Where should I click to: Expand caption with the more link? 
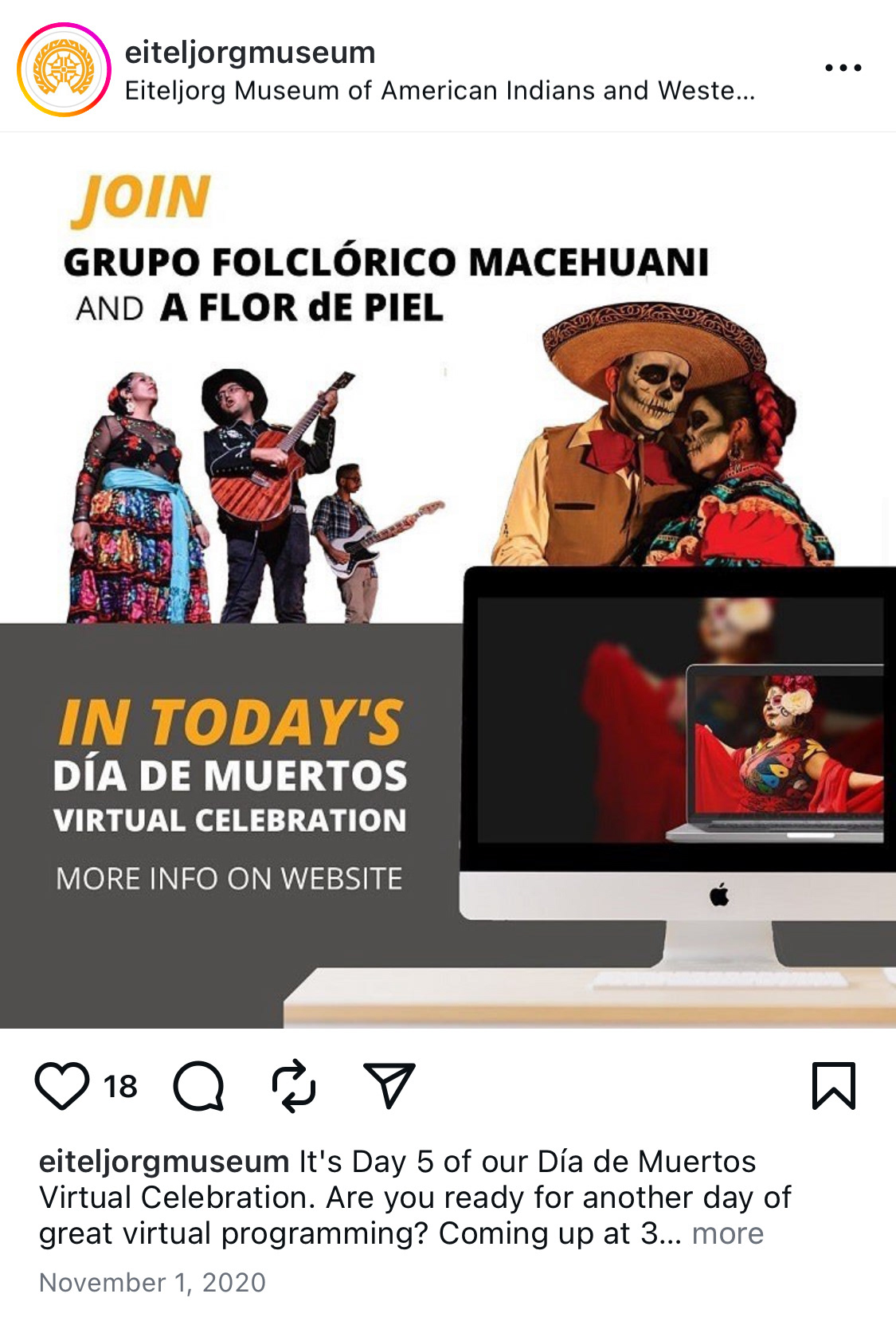[727, 1233]
